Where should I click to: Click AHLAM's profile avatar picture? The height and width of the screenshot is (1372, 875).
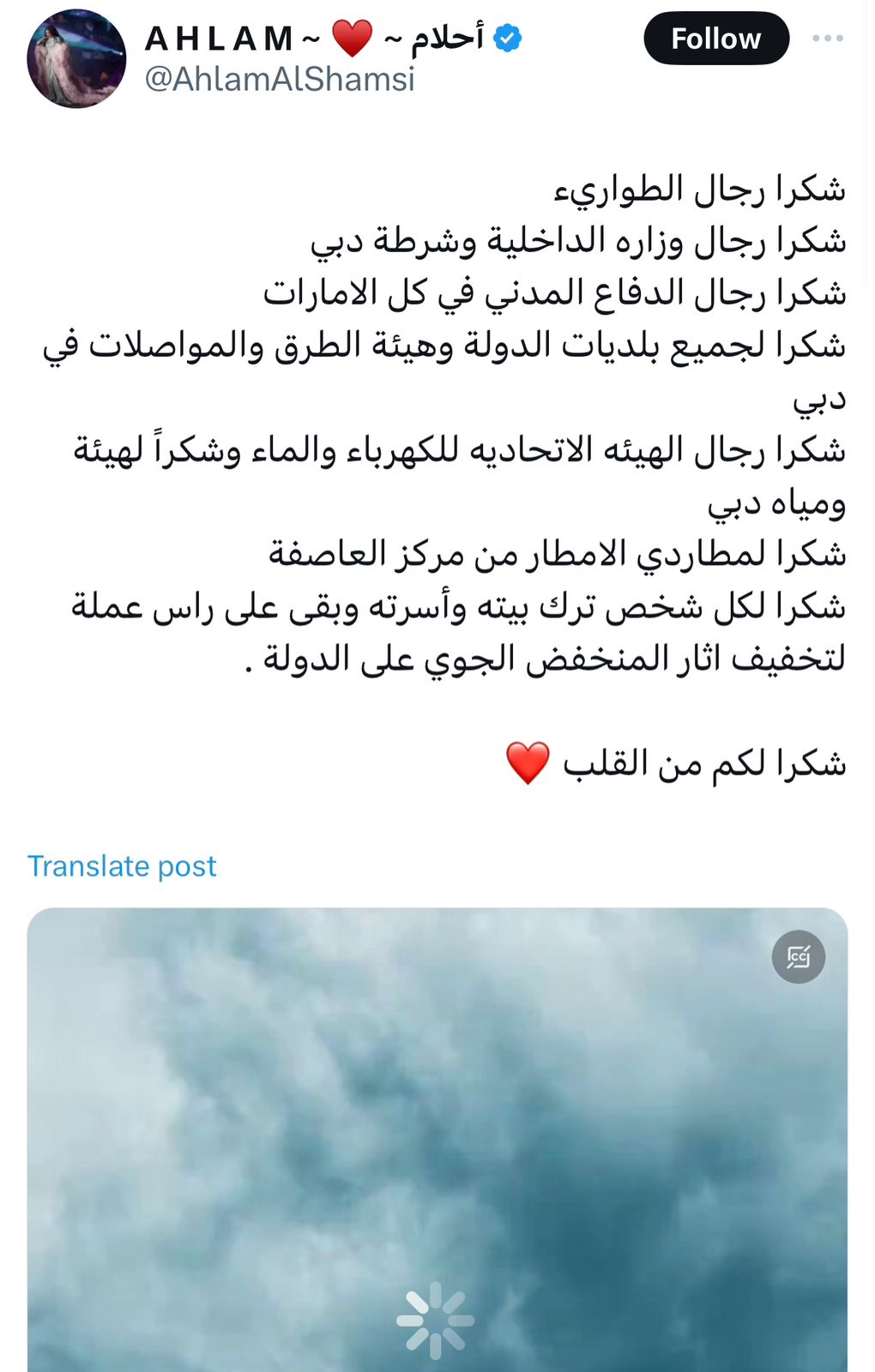click(x=75, y=57)
